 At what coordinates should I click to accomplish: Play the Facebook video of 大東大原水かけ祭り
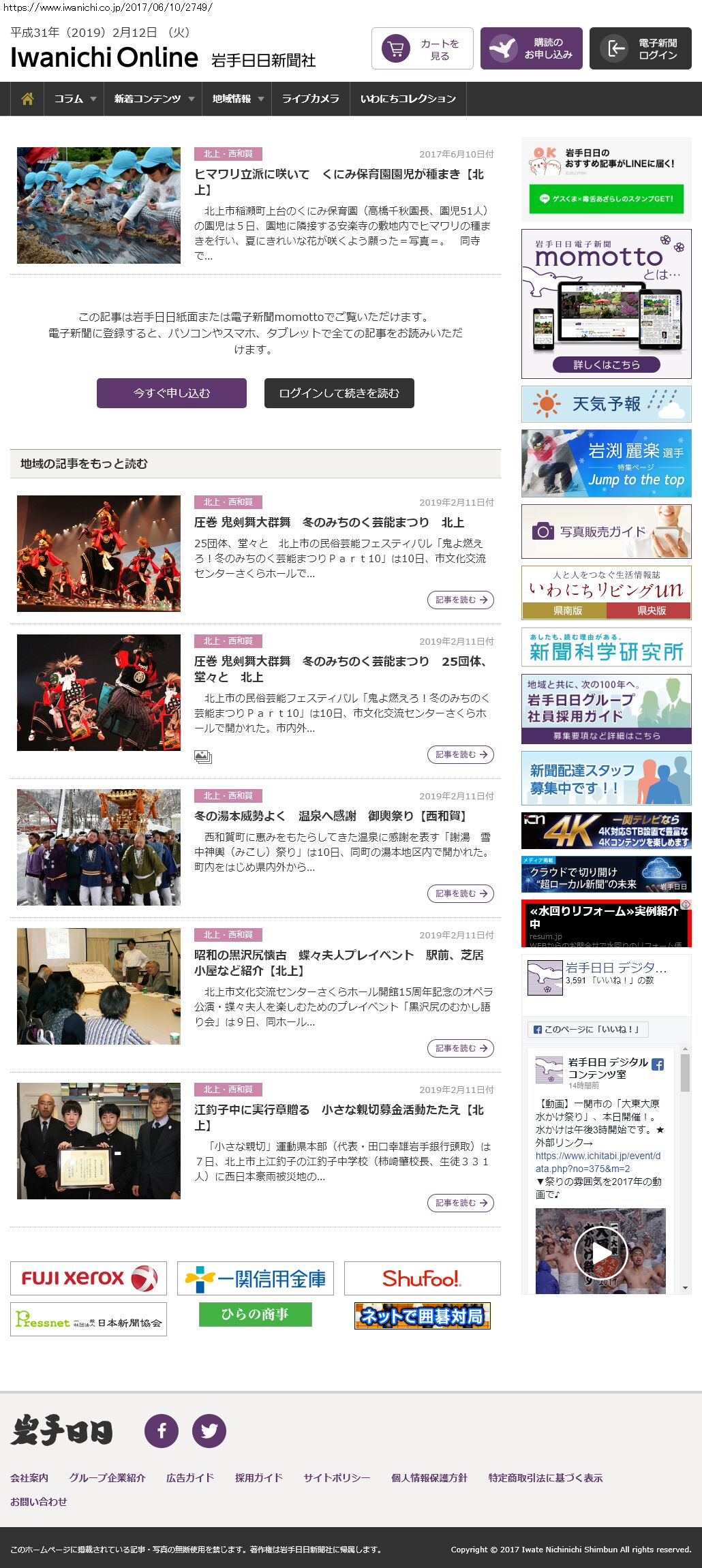(600, 1252)
